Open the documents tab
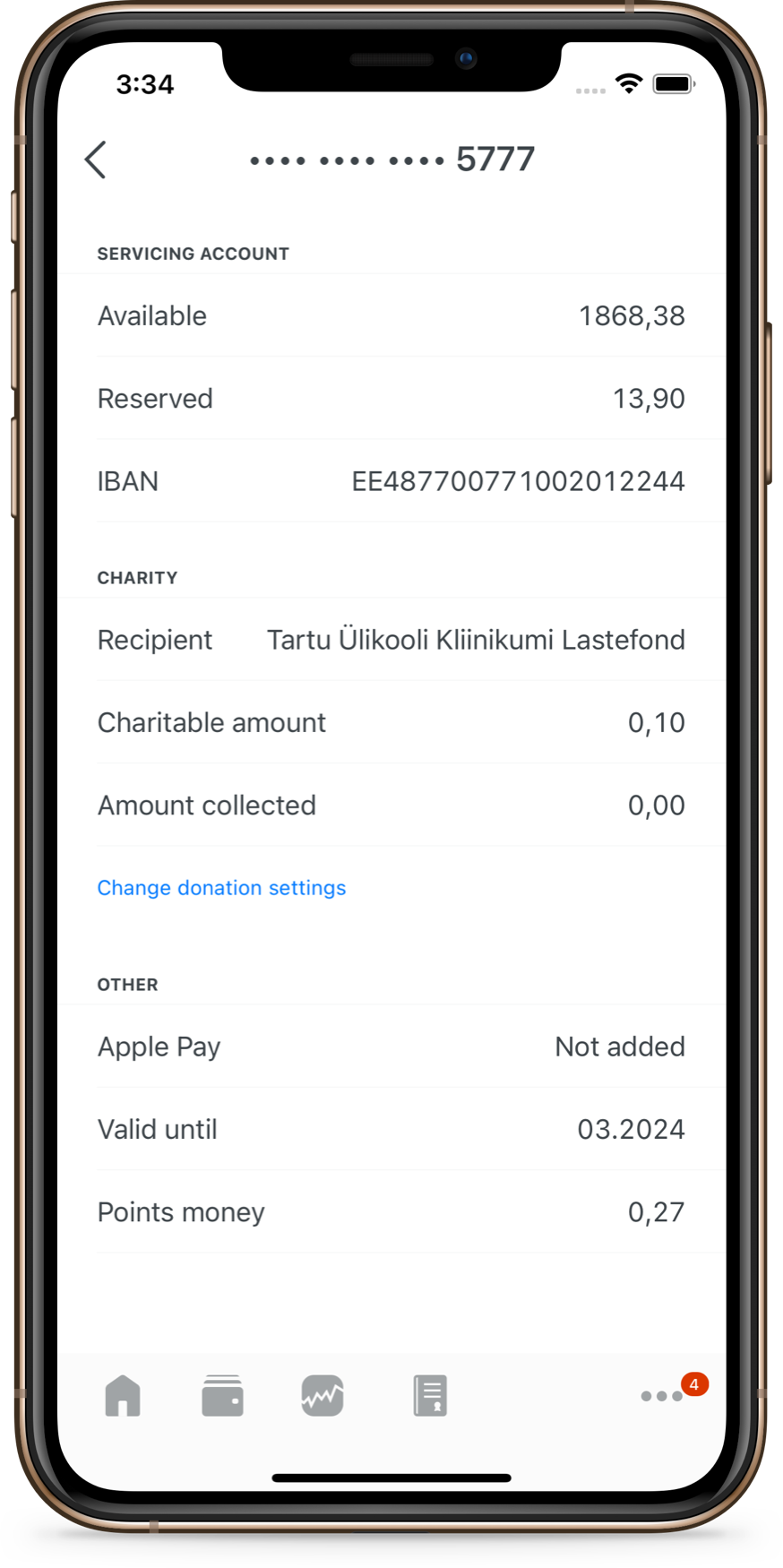The image size is (783, 1568). click(x=430, y=1396)
